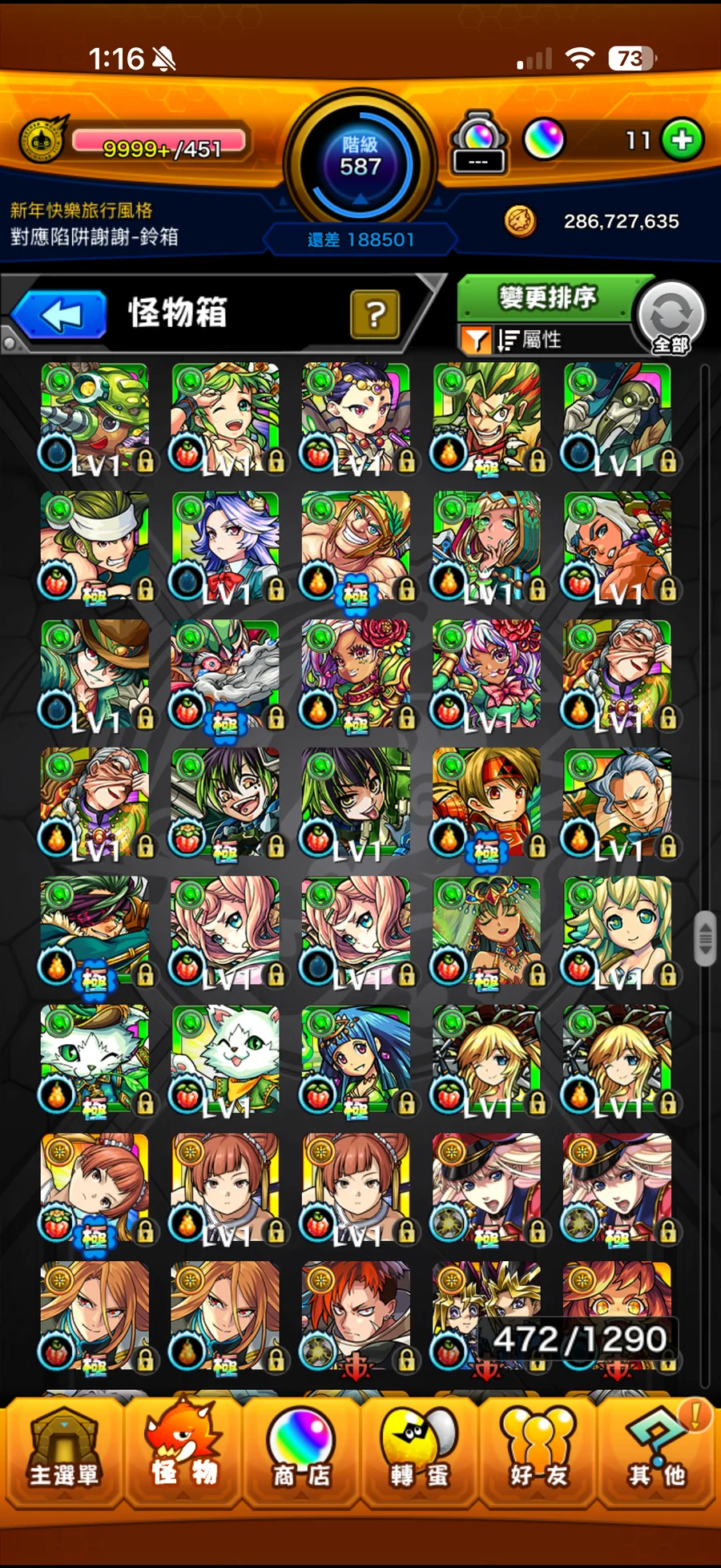Open the 商店 shop tab
The width and height of the screenshot is (721, 1568).
(301, 1452)
